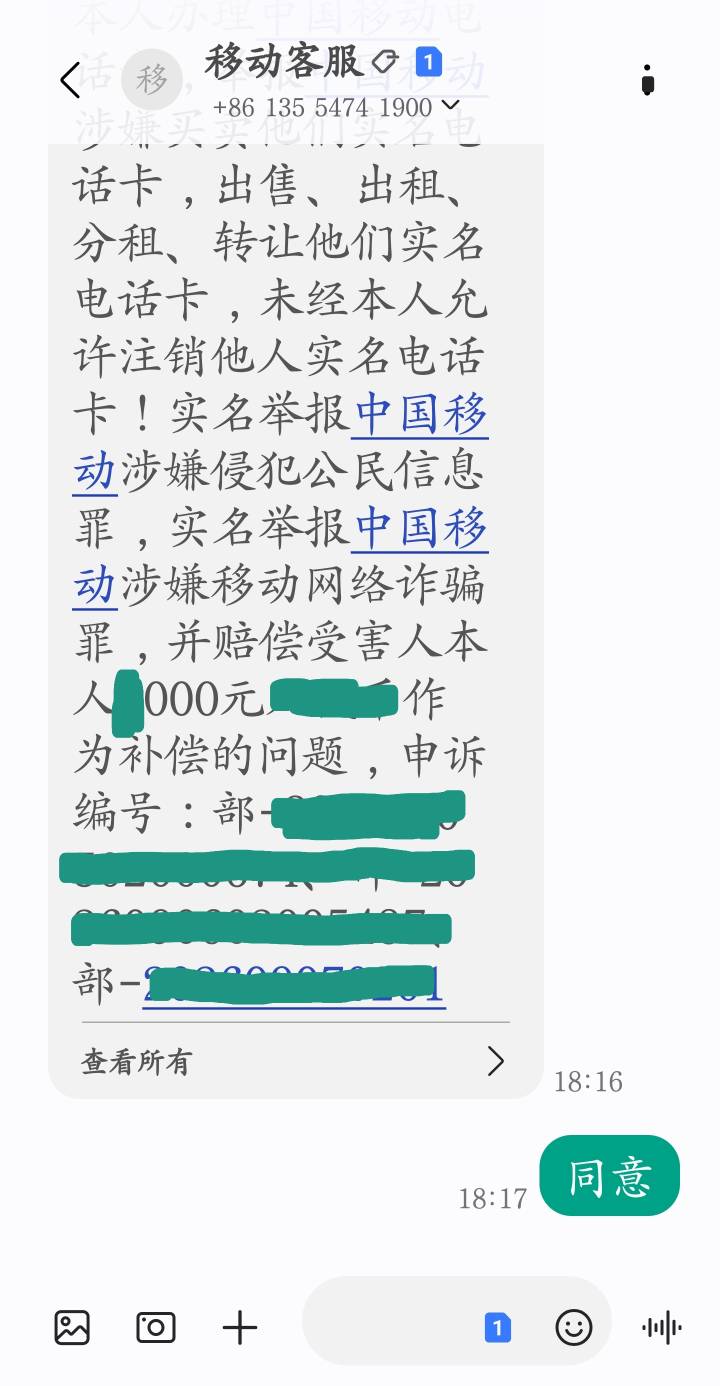Start a voice message recording

click(661, 1328)
